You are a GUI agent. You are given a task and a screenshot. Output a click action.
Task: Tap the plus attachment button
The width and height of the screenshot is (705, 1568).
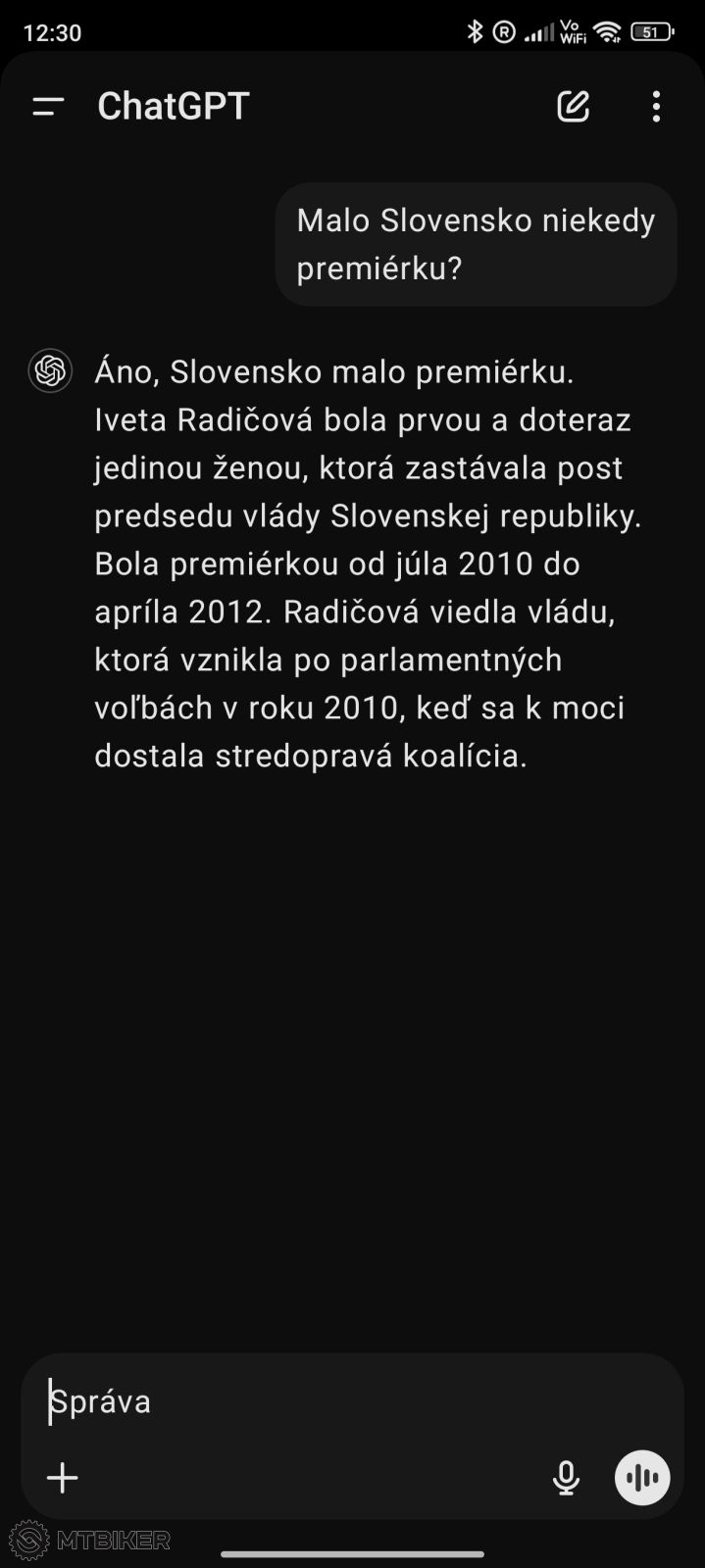coord(63,1478)
